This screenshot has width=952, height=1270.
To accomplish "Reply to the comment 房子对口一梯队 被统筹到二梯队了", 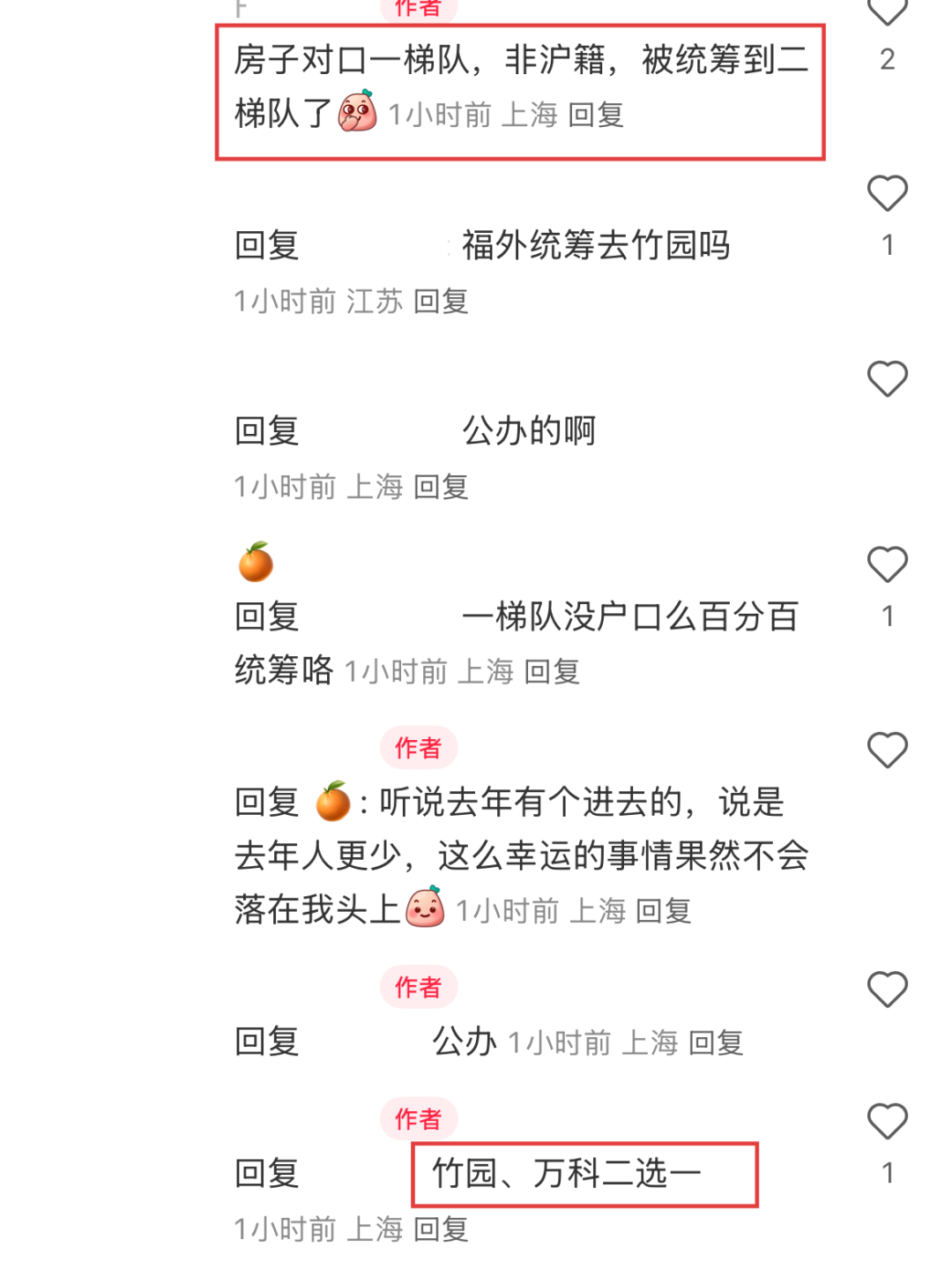I will [596, 115].
